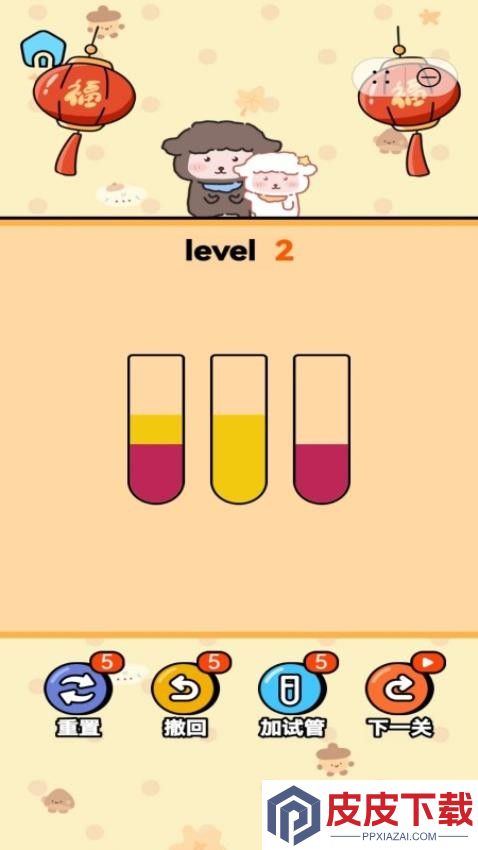Close the mini program with minus button
The image size is (478, 850).
pyautogui.click(x=428, y=78)
